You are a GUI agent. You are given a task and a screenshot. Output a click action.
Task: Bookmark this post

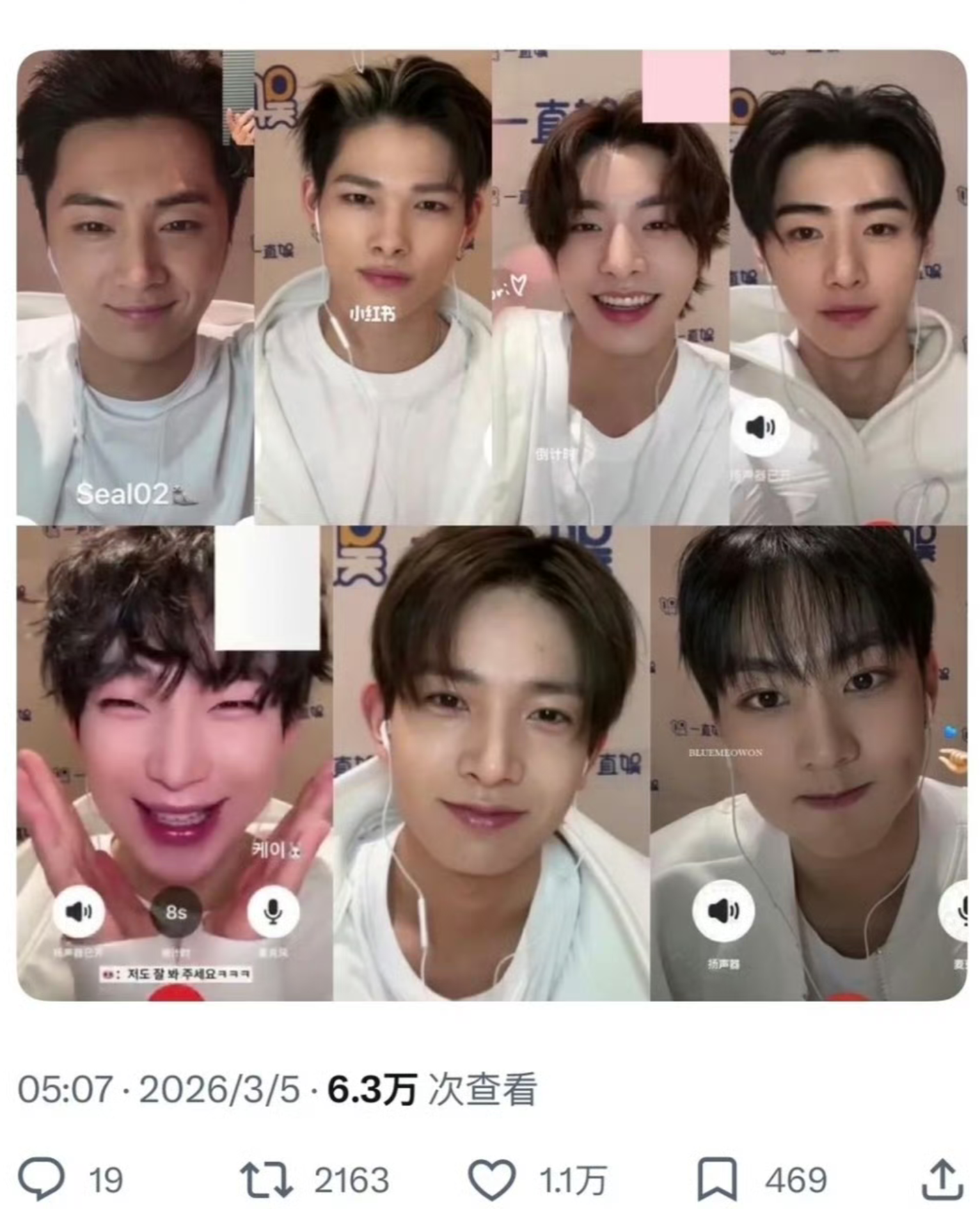click(x=716, y=1179)
